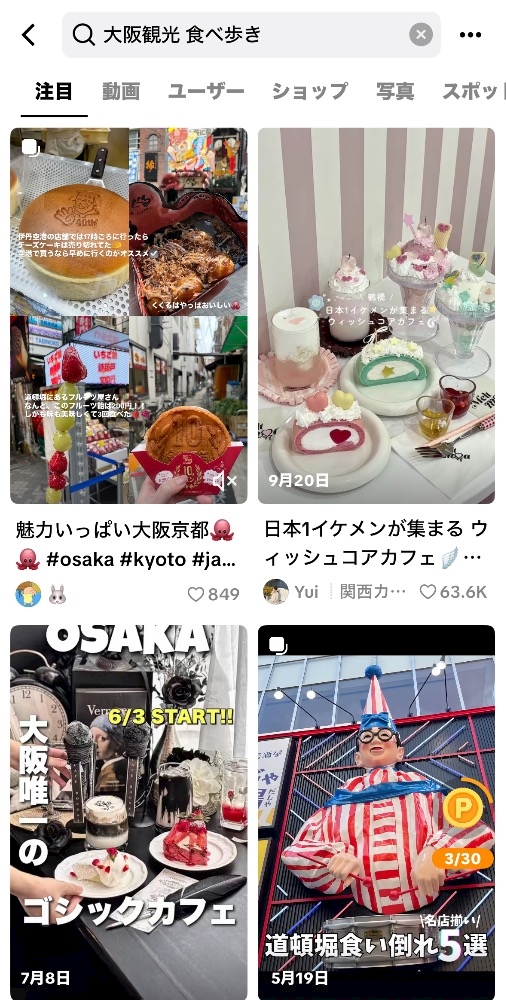The height and width of the screenshot is (1000, 506).
Task: Switch to the 動画 tab
Action: click(121, 91)
